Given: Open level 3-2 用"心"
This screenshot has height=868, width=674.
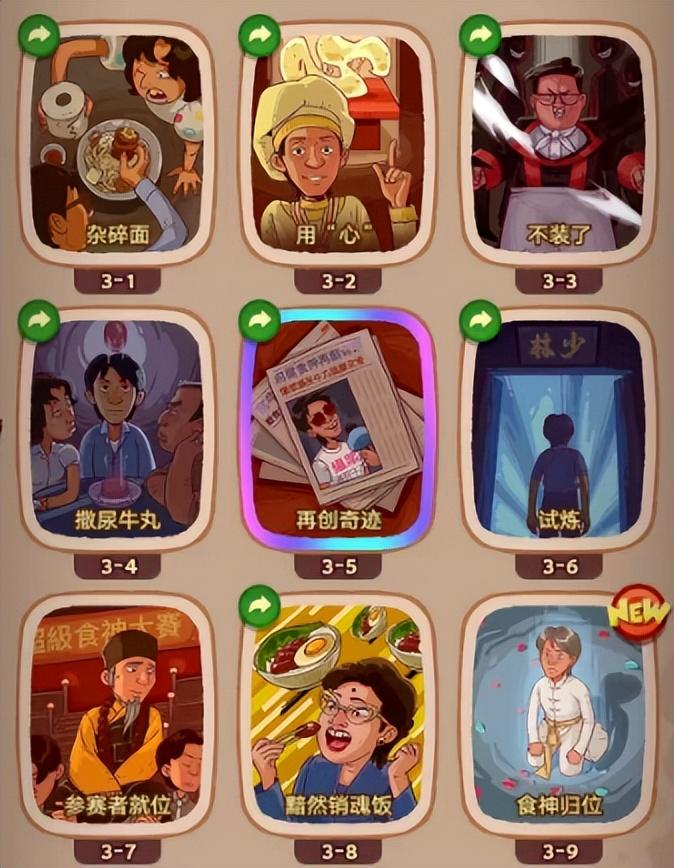Looking at the screenshot, I should [337, 145].
